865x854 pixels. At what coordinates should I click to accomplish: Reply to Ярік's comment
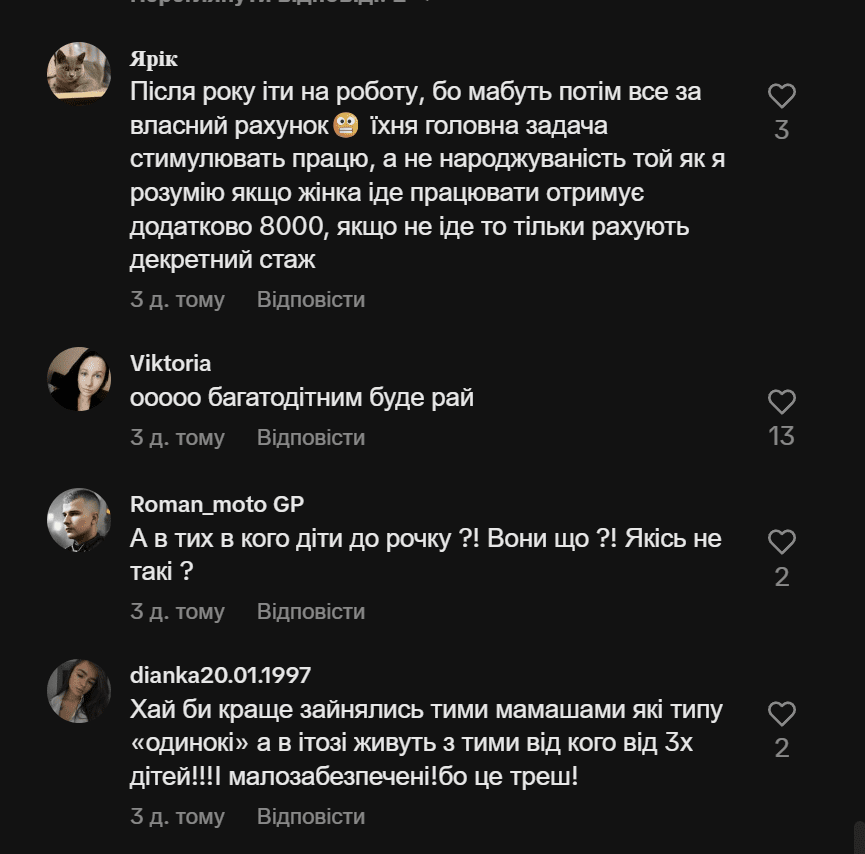pos(310,299)
